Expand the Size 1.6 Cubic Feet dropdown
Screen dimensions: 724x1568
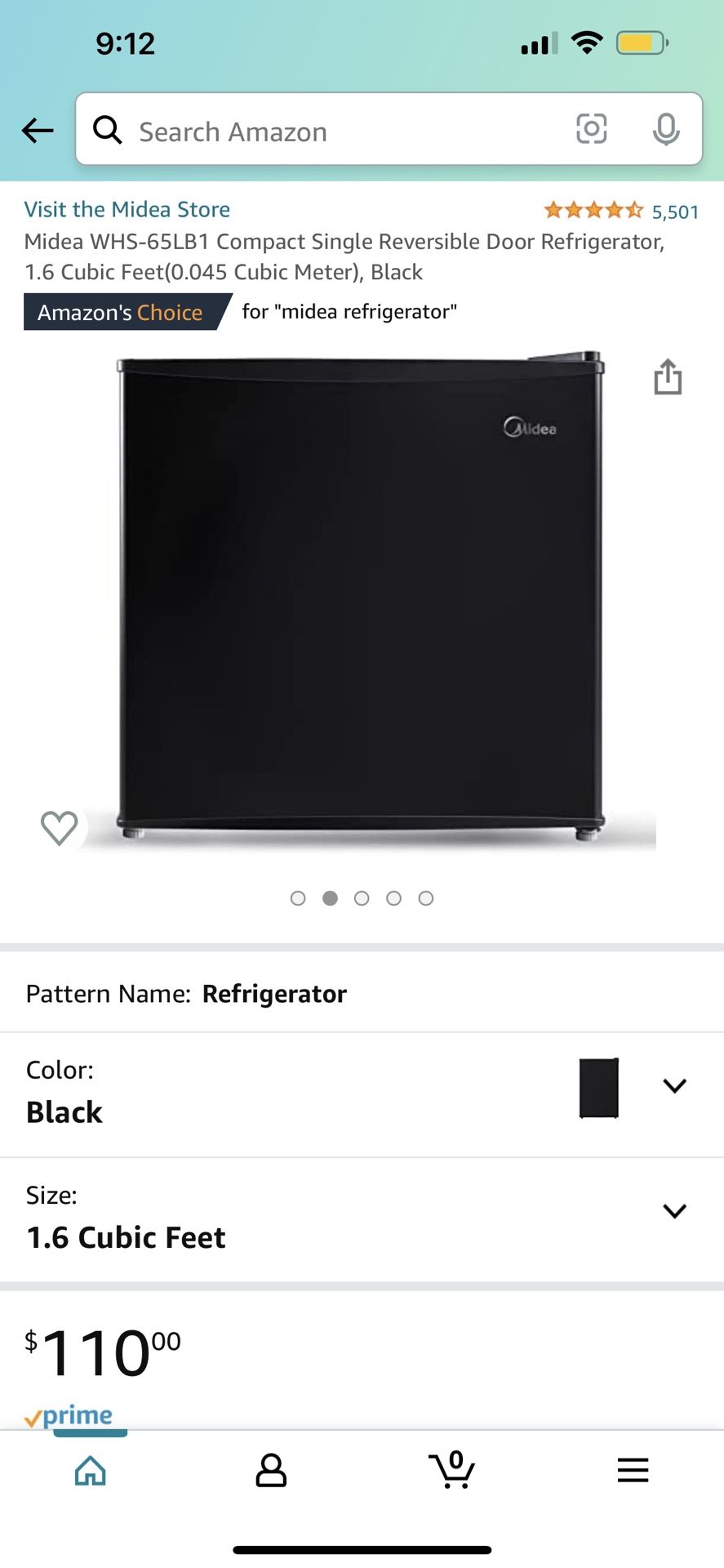(362, 1219)
